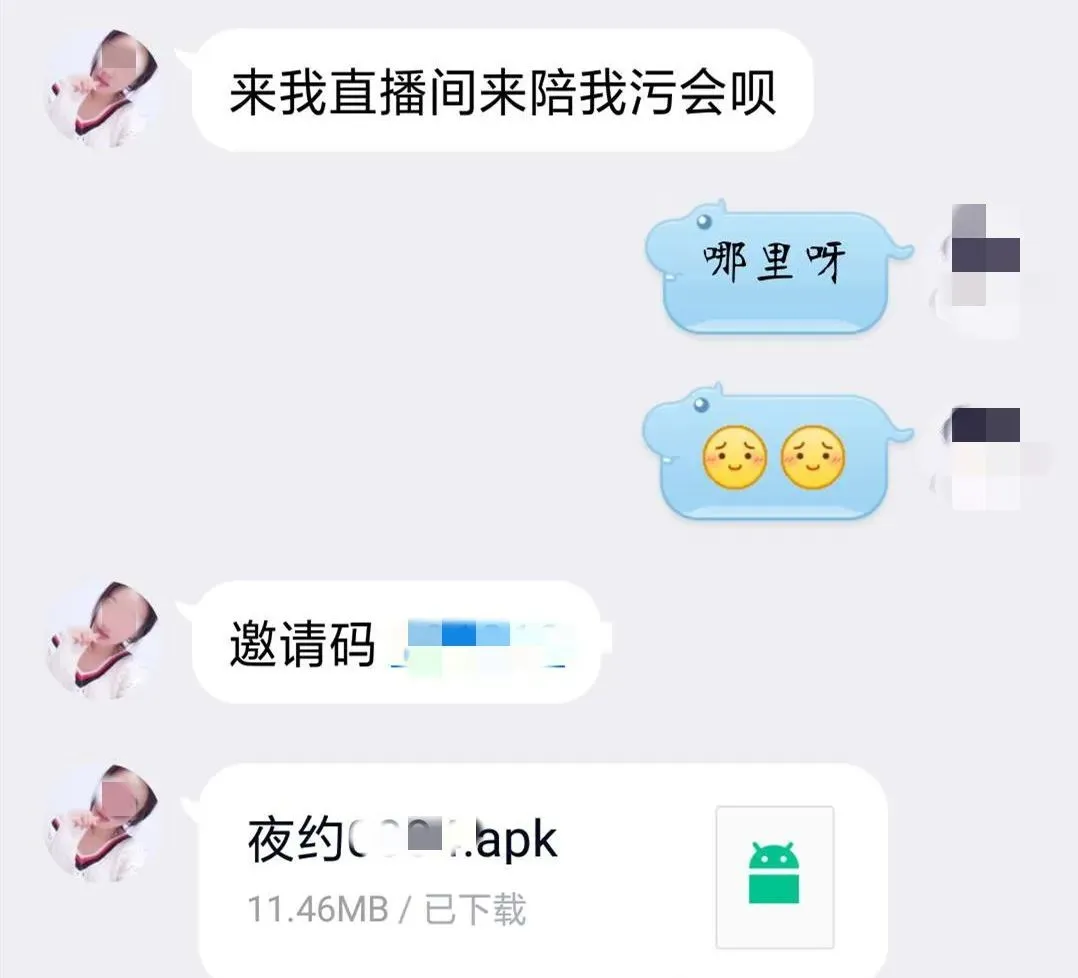Tap own avatar beside the 哪里呀 bubble
The image size is (1078, 978).
click(x=985, y=256)
